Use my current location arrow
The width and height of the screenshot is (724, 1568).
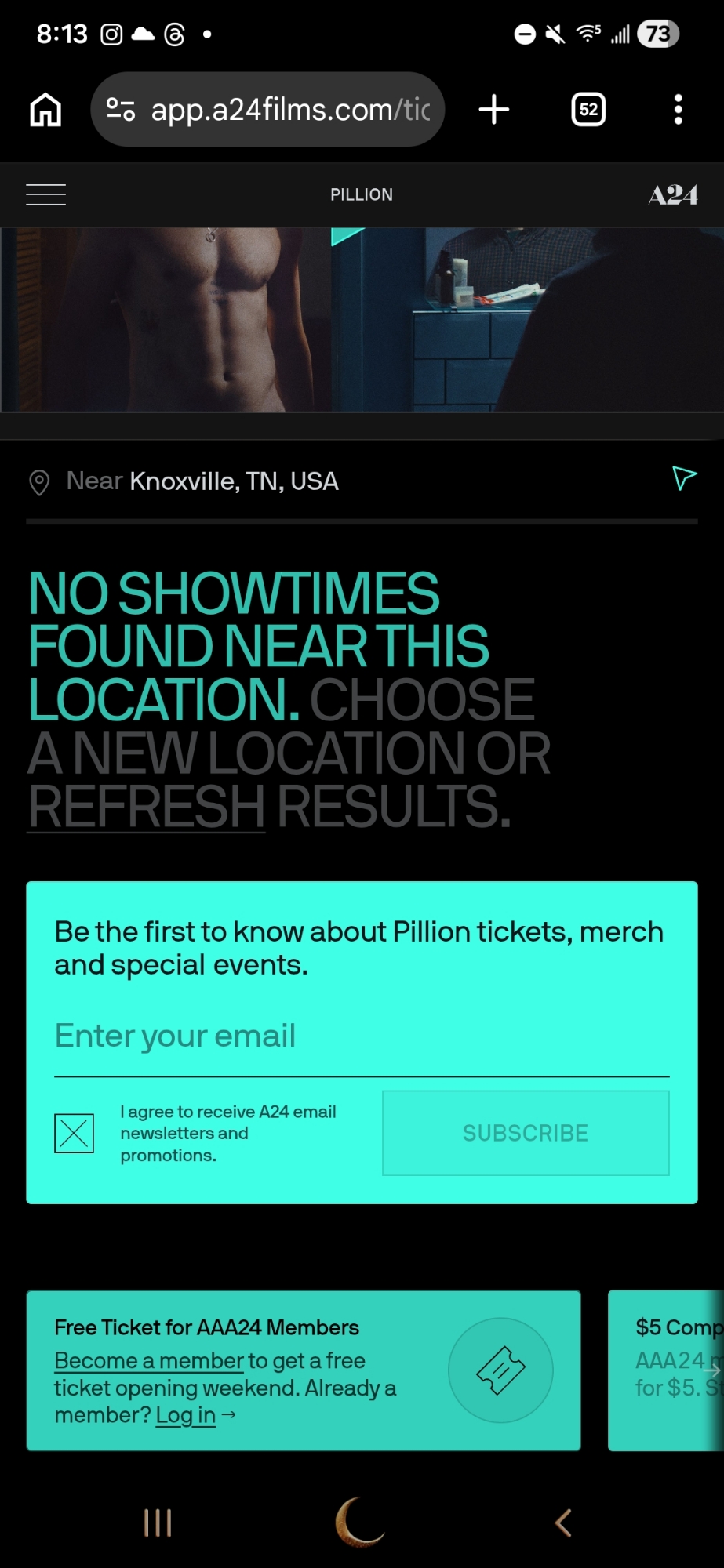coord(684,477)
